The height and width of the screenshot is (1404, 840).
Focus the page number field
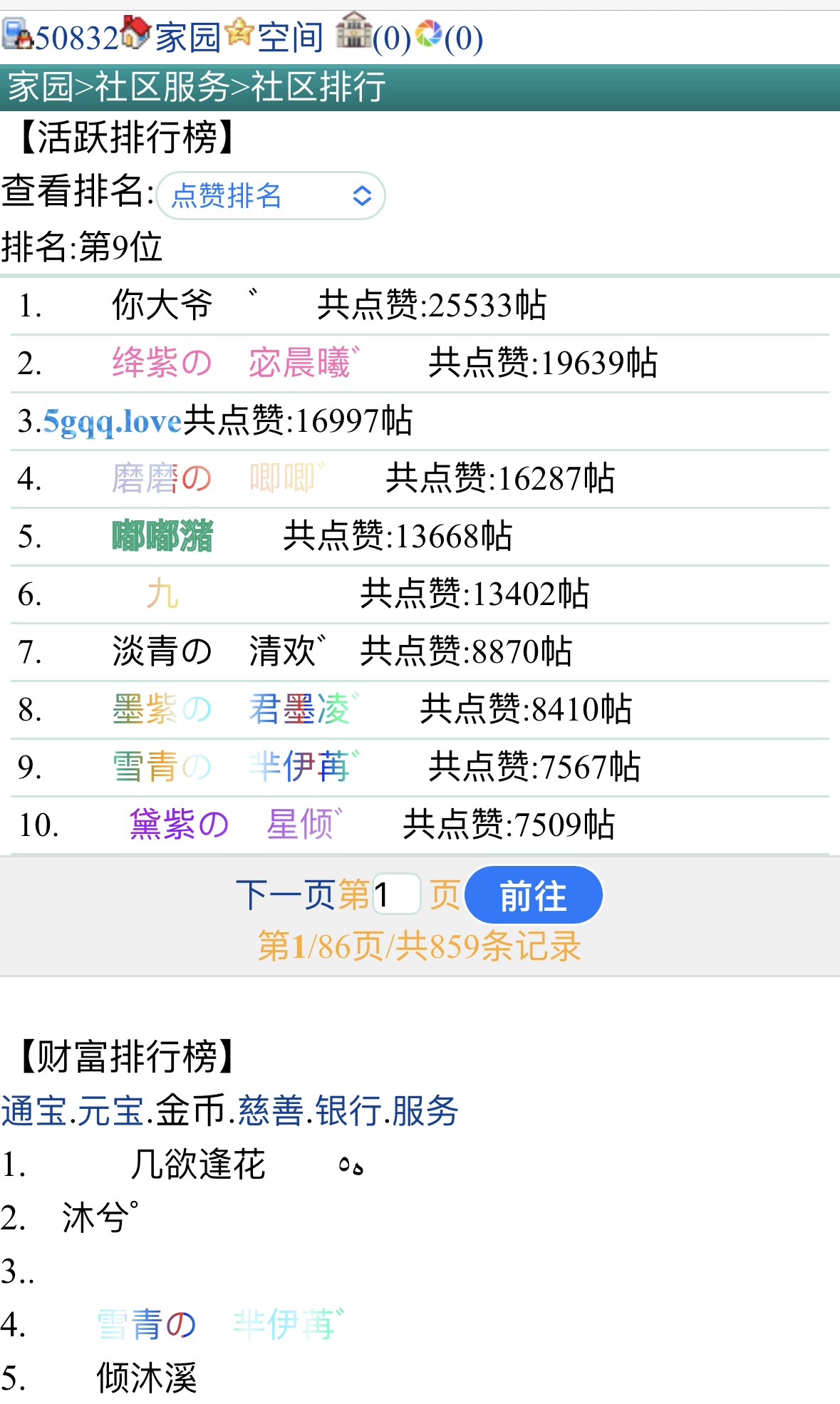[x=396, y=894]
